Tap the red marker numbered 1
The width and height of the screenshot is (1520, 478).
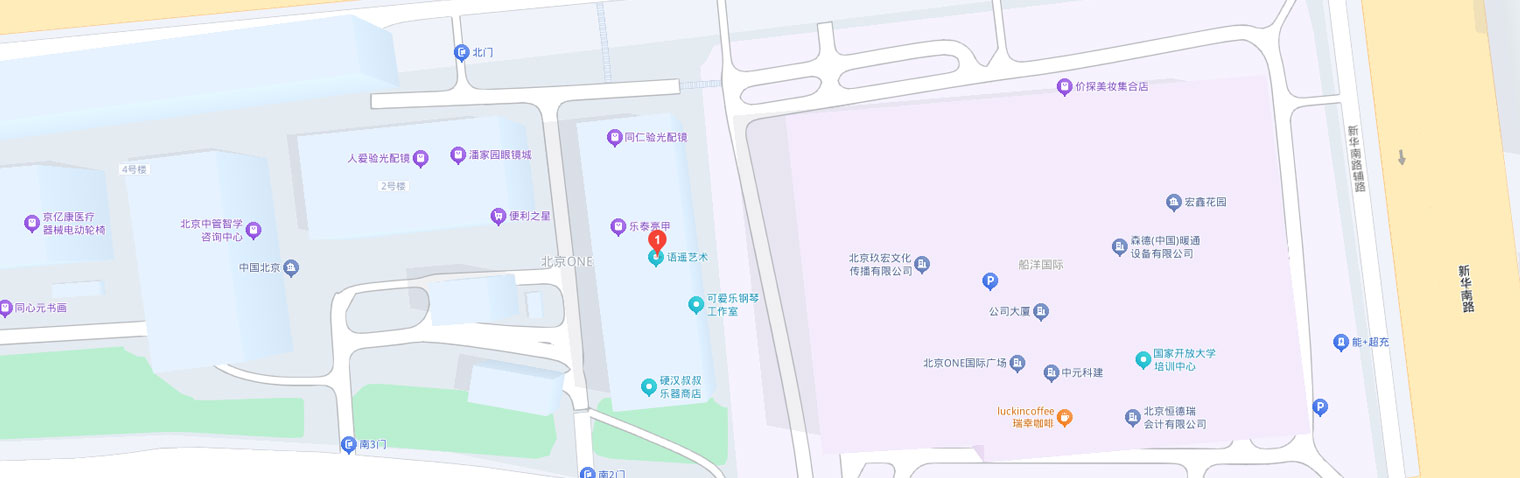click(657, 240)
